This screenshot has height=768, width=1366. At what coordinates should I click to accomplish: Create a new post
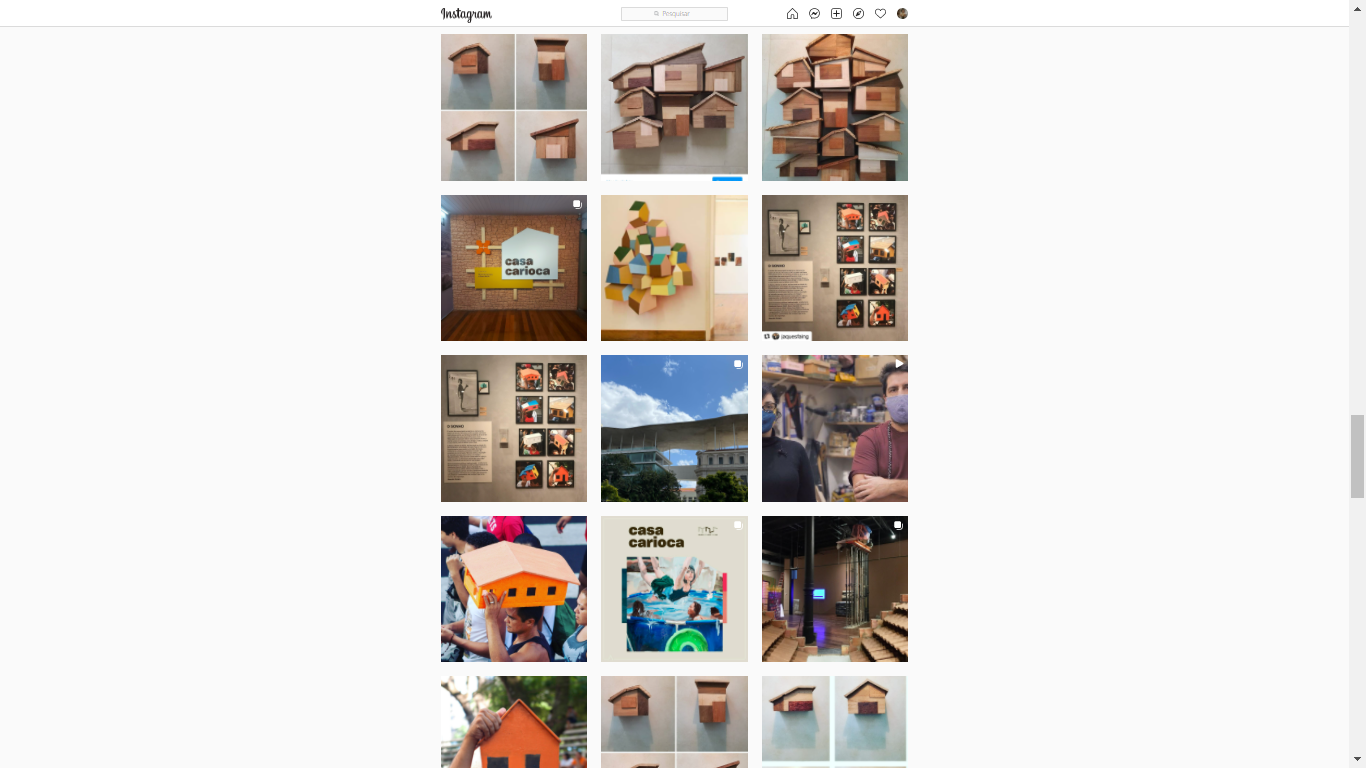click(x=836, y=14)
